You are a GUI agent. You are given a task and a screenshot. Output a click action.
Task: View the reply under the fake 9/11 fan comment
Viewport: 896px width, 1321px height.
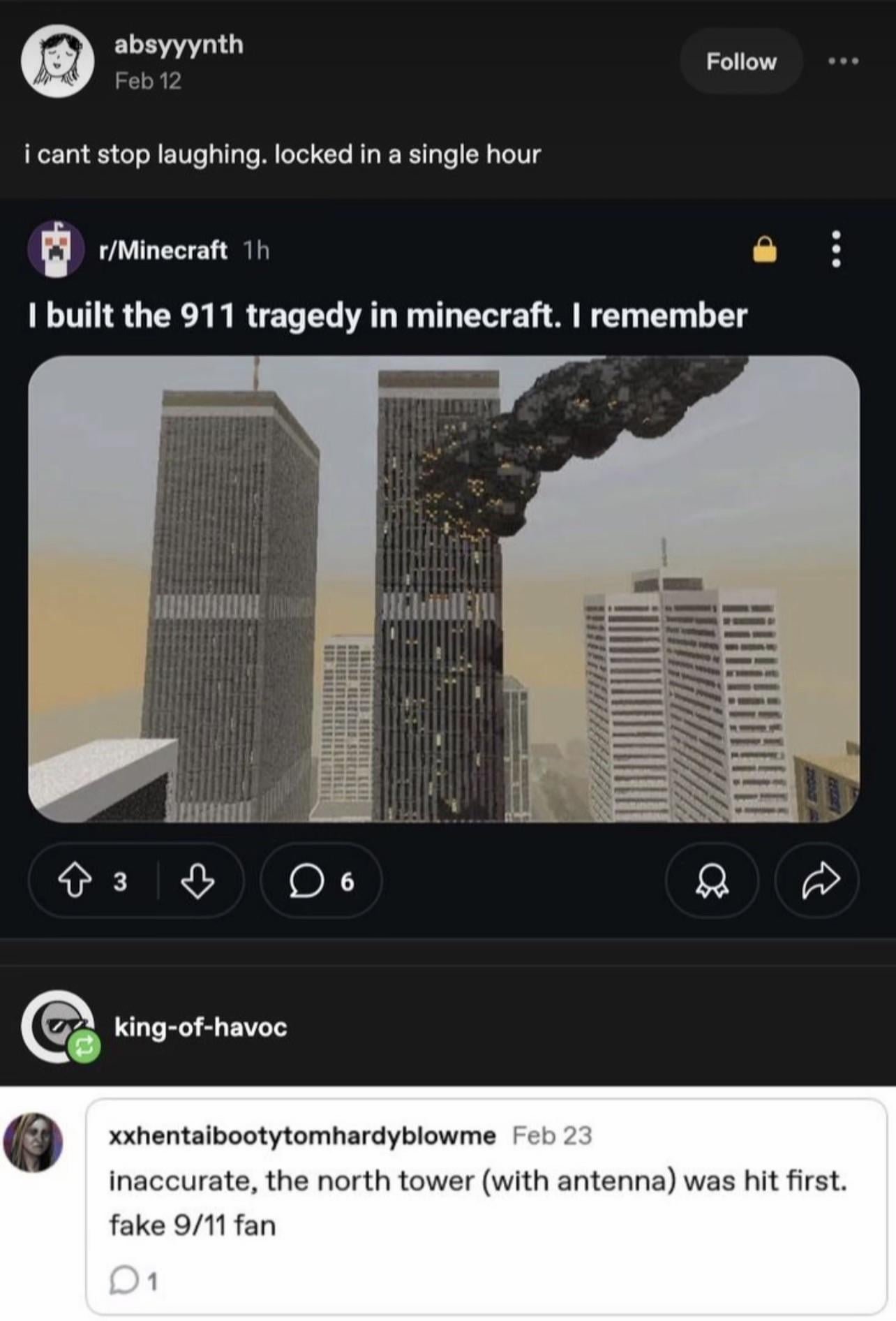click(x=134, y=1281)
